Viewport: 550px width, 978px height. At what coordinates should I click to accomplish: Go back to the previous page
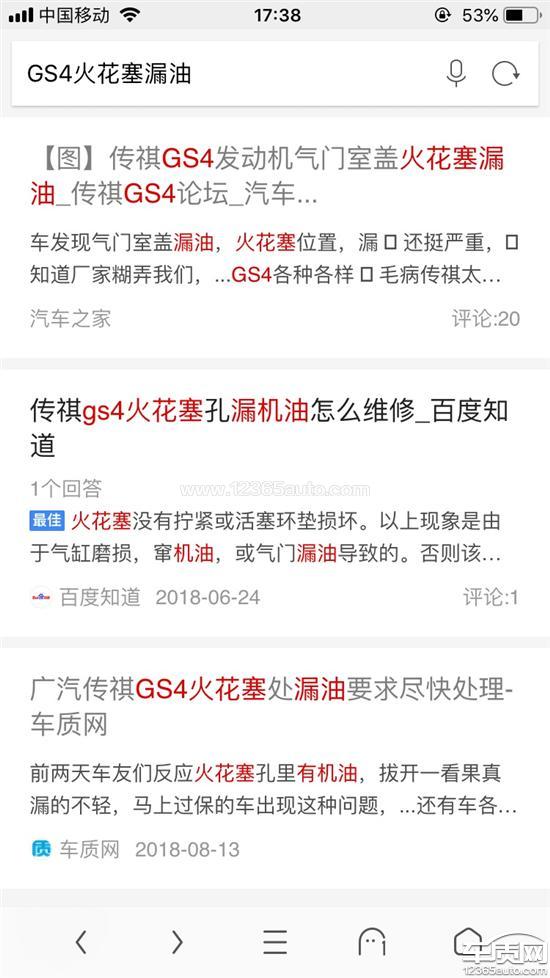point(80,942)
